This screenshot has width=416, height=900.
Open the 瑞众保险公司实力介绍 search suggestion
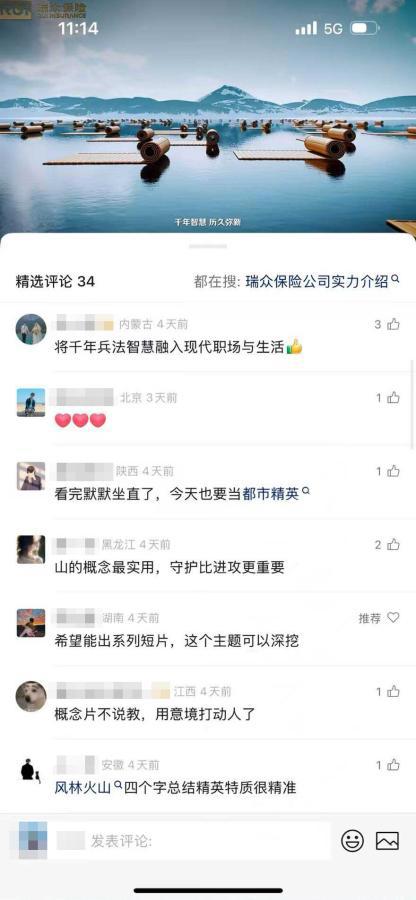point(322,281)
